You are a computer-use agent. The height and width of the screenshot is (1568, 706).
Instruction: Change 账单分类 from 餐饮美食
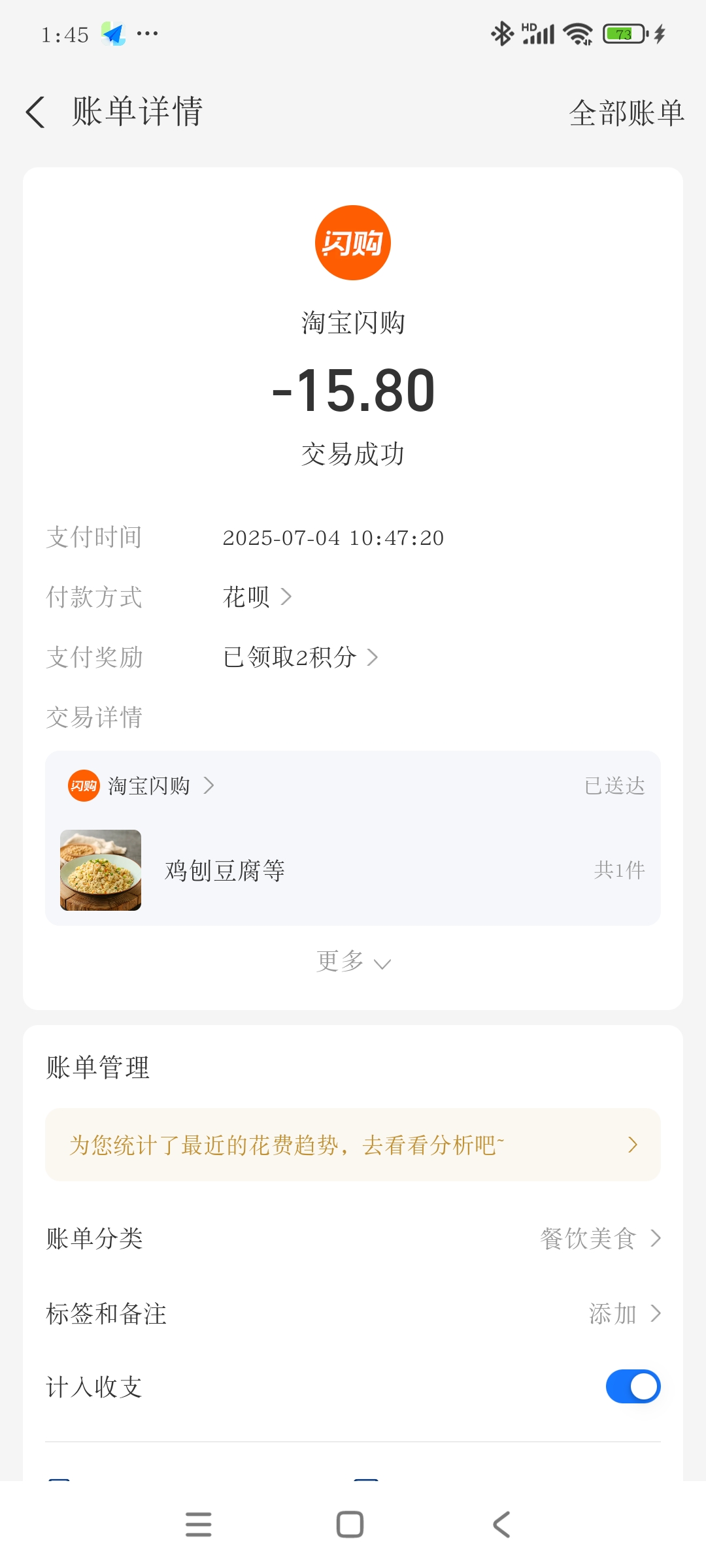600,1238
